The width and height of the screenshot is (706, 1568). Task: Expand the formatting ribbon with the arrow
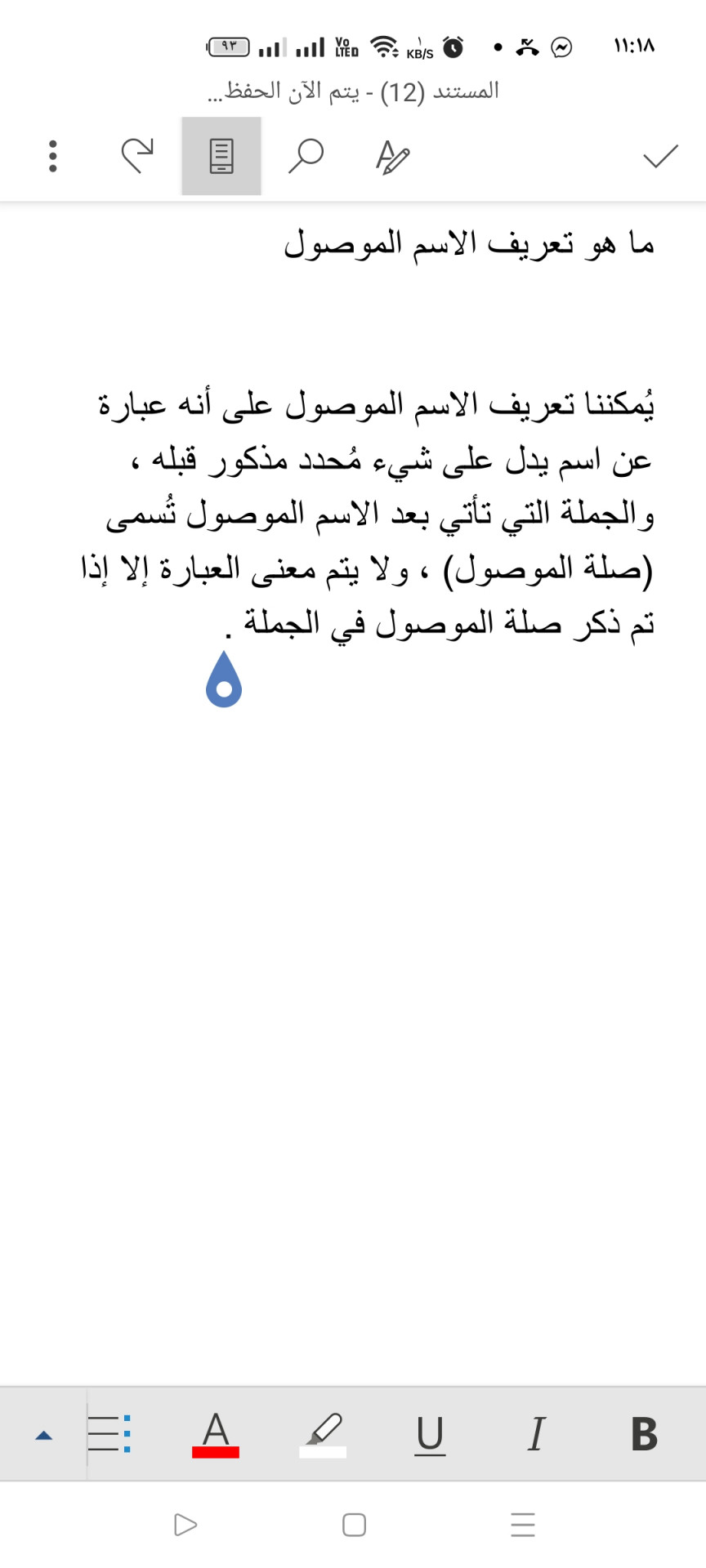coord(44,1435)
